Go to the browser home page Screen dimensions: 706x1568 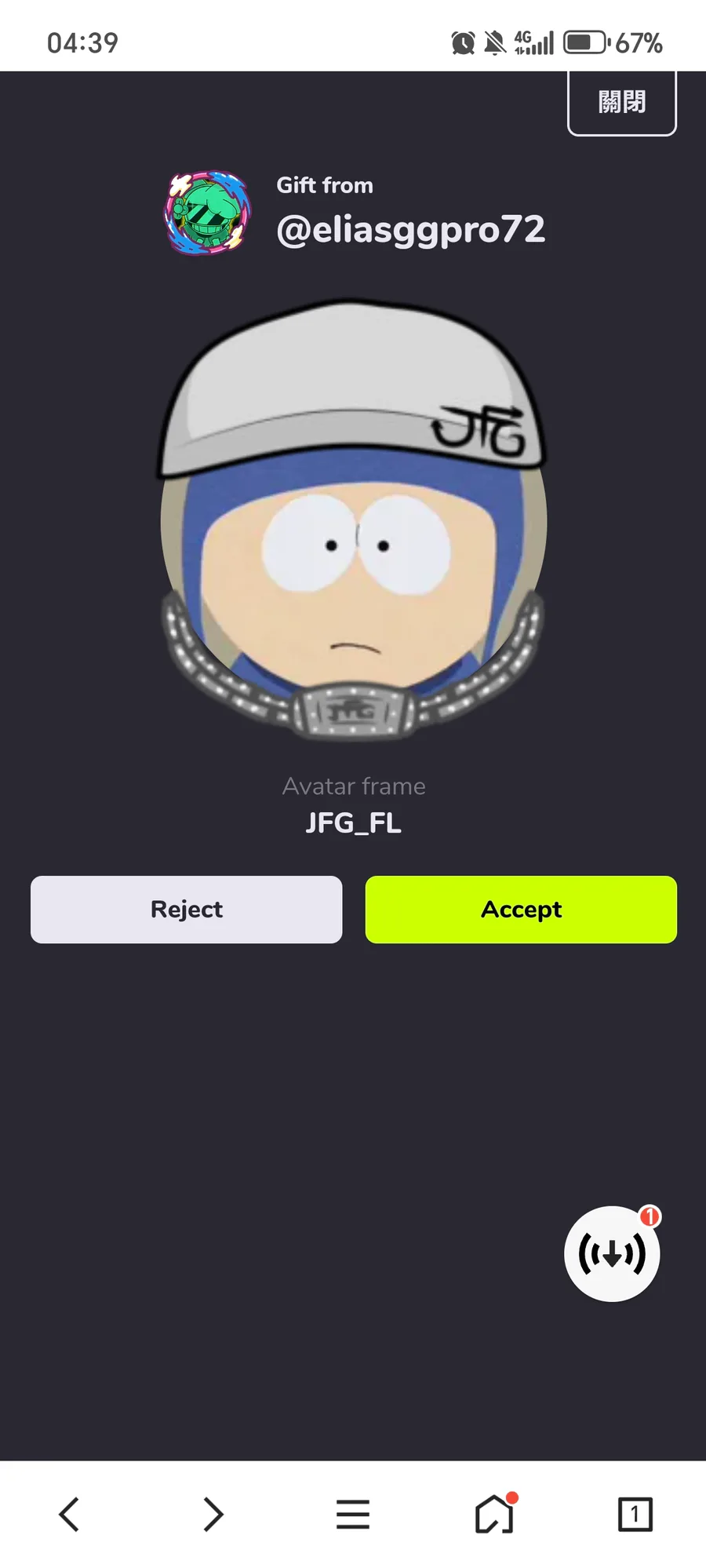coord(494,1514)
